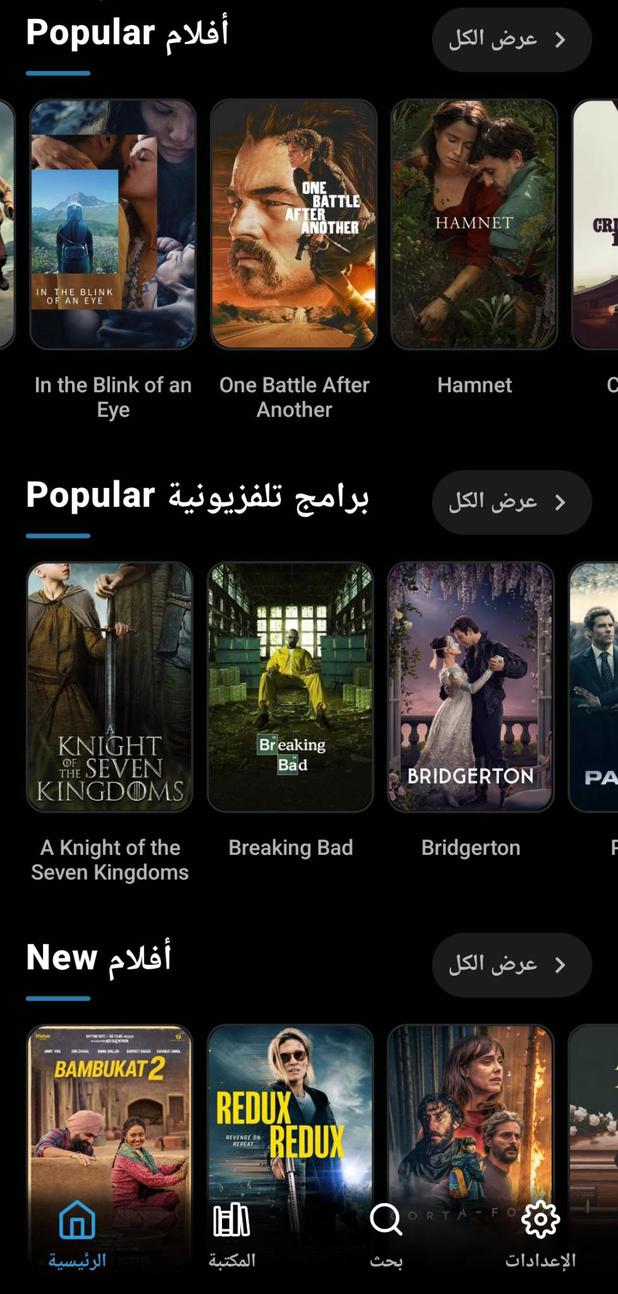
Task: Go to the الرئيسية home tab
Action: point(77,1236)
